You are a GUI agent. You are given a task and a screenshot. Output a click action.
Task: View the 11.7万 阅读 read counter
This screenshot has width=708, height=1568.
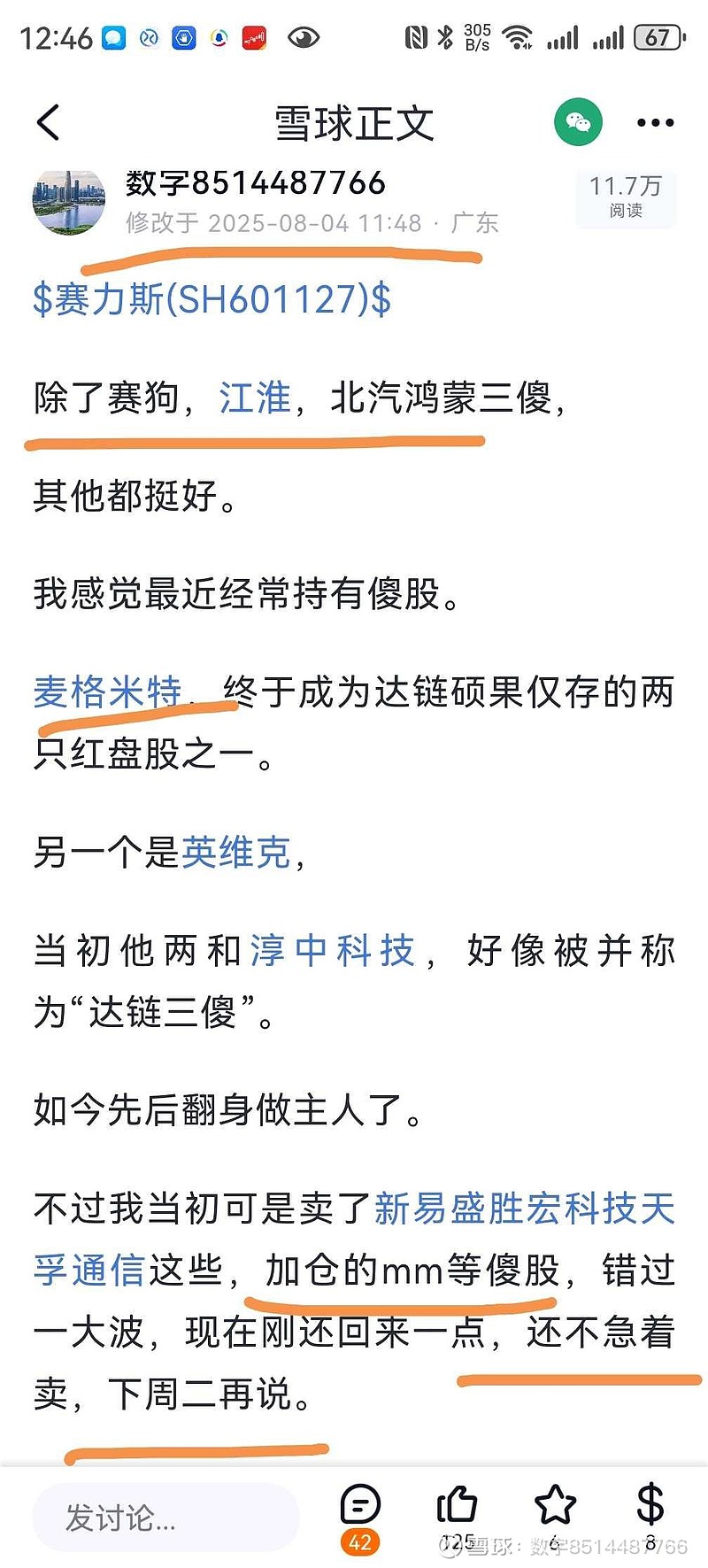[x=625, y=197]
